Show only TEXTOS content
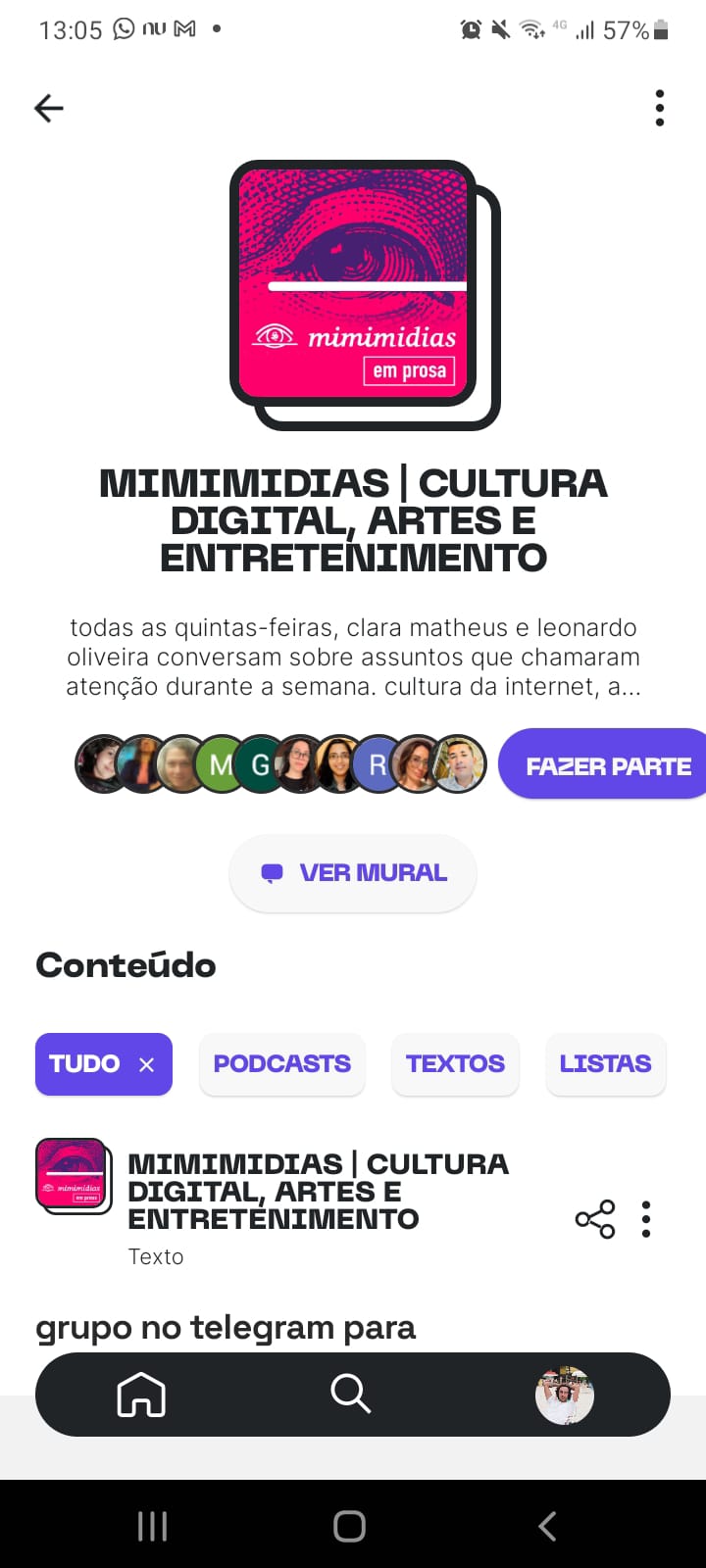This screenshot has height=1568, width=706. [455, 1063]
